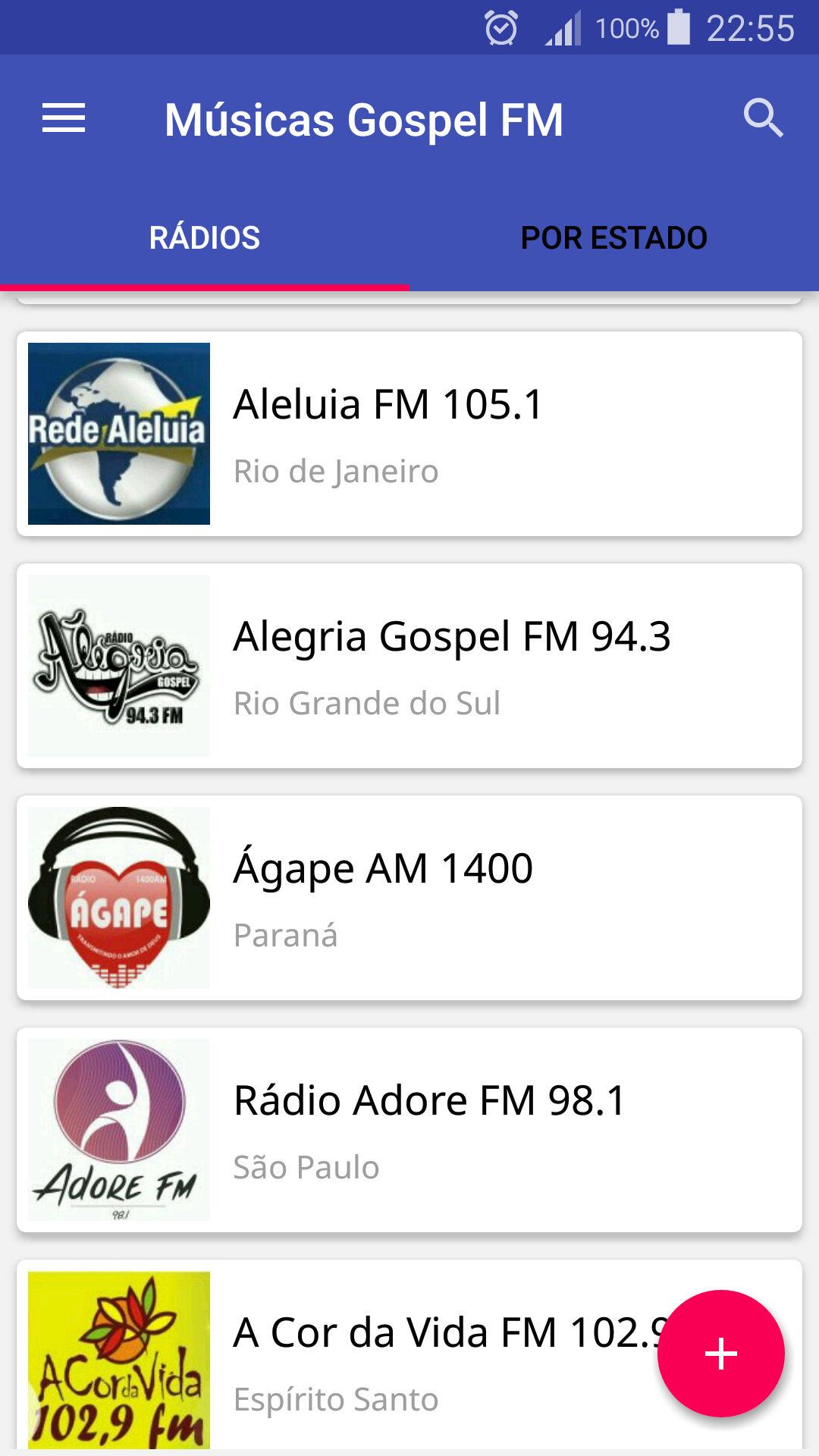Switch to the POR ESTADO tab

pos(613,238)
